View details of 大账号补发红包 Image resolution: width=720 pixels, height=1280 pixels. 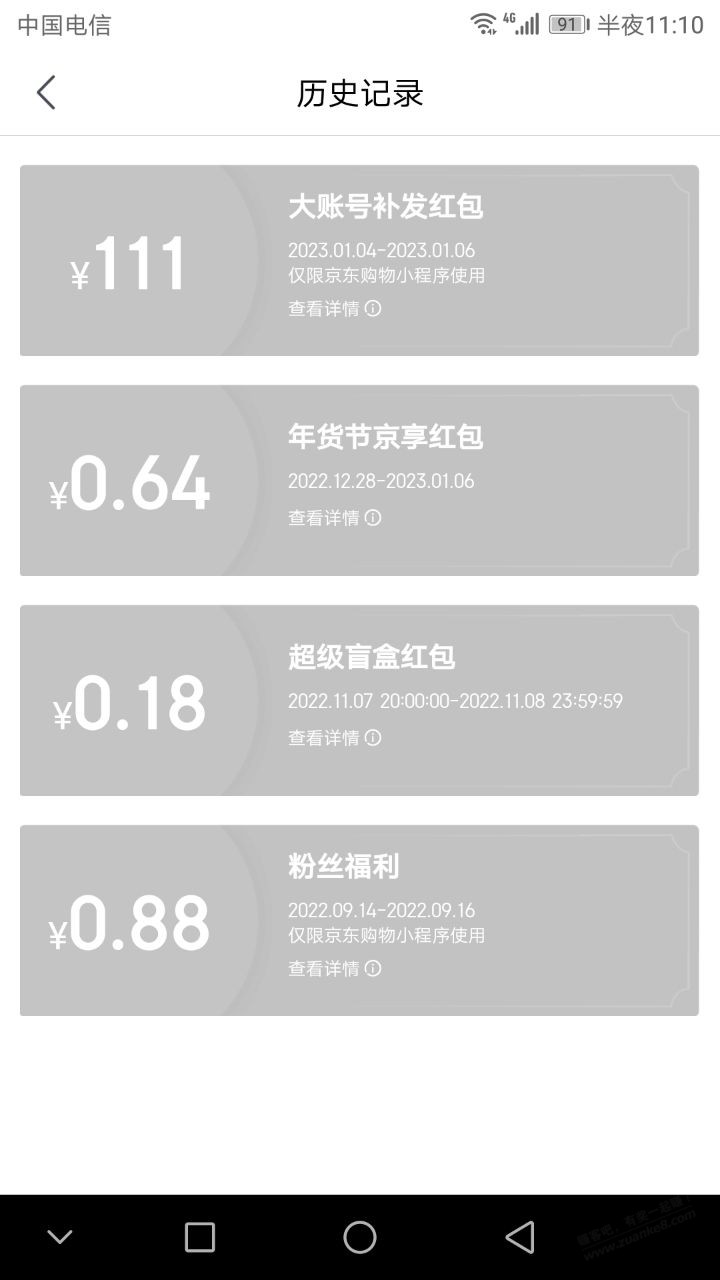tap(335, 309)
